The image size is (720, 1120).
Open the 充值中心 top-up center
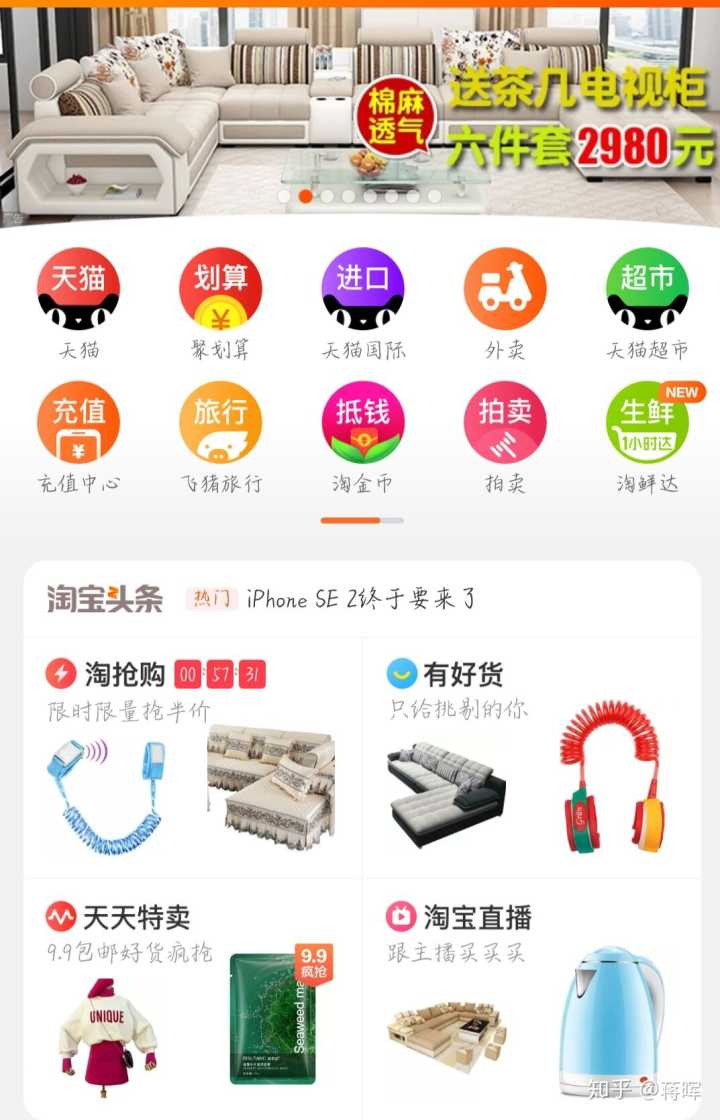tap(78, 423)
